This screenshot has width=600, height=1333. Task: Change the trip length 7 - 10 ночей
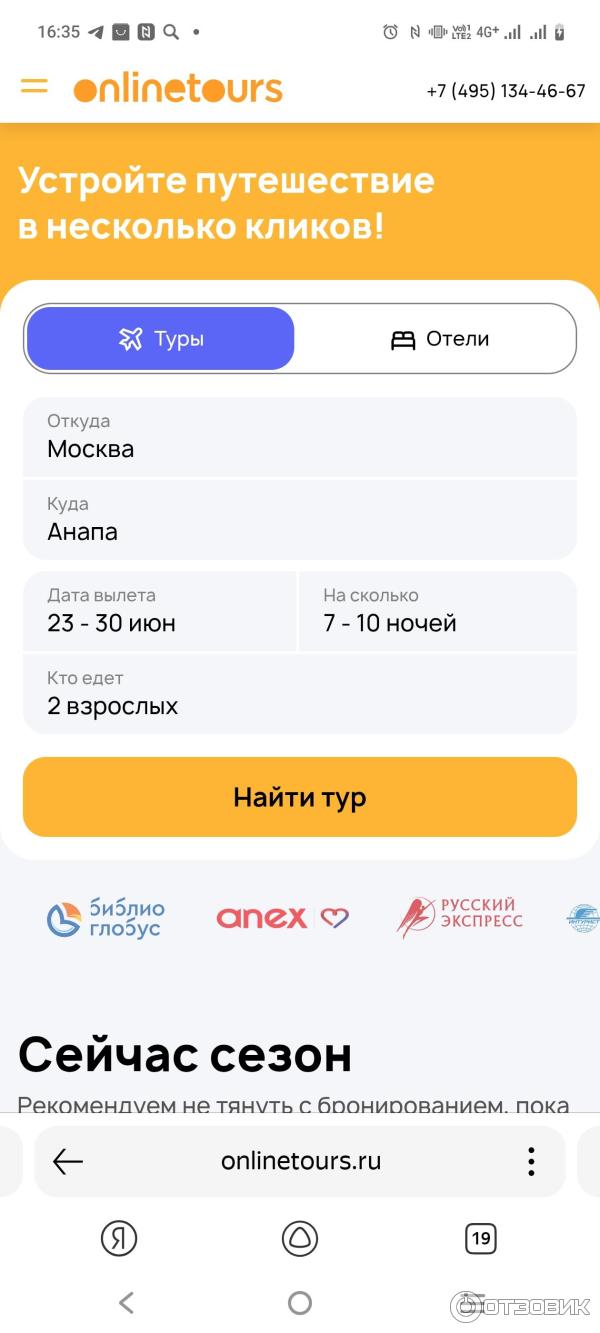click(x=438, y=611)
